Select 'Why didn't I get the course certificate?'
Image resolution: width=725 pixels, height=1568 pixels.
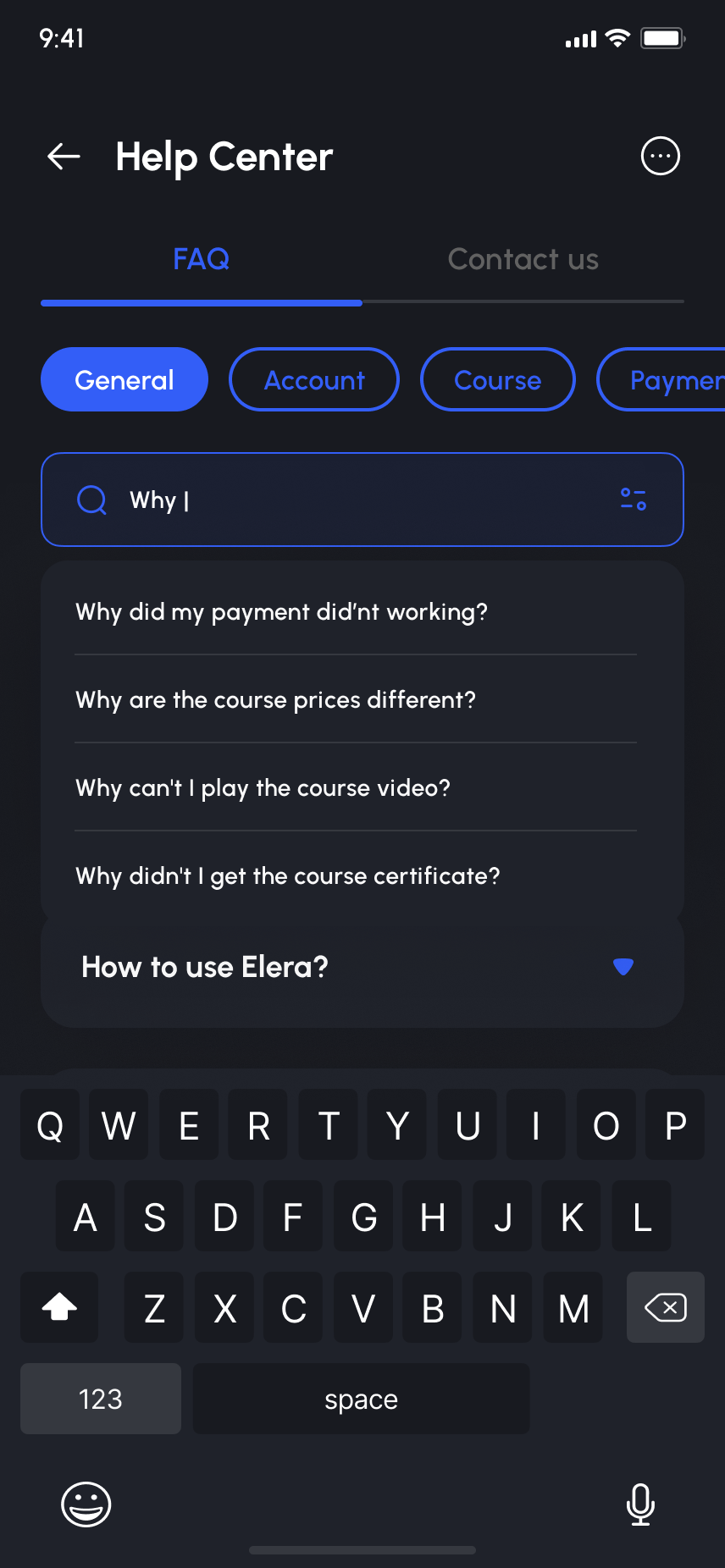(287, 876)
